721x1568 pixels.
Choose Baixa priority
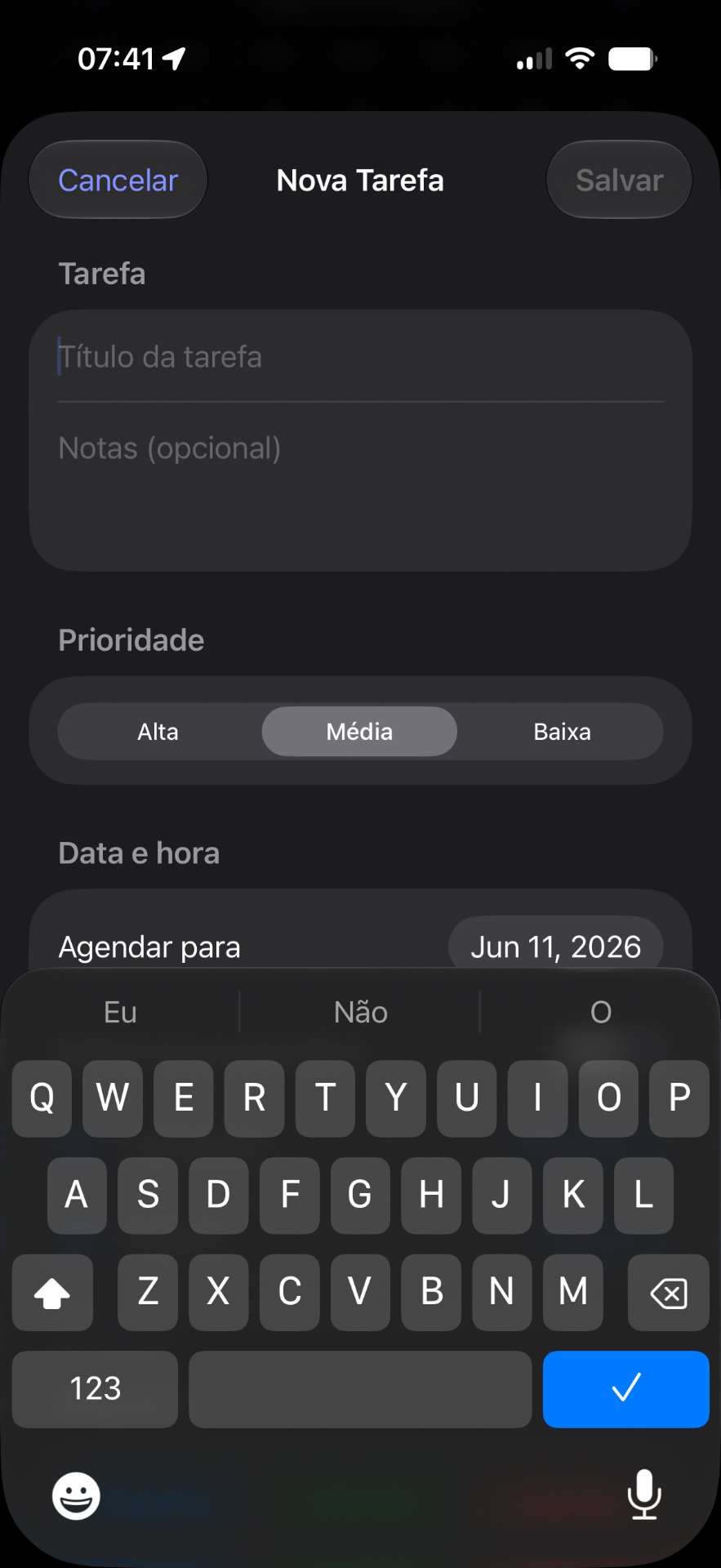[x=562, y=732]
